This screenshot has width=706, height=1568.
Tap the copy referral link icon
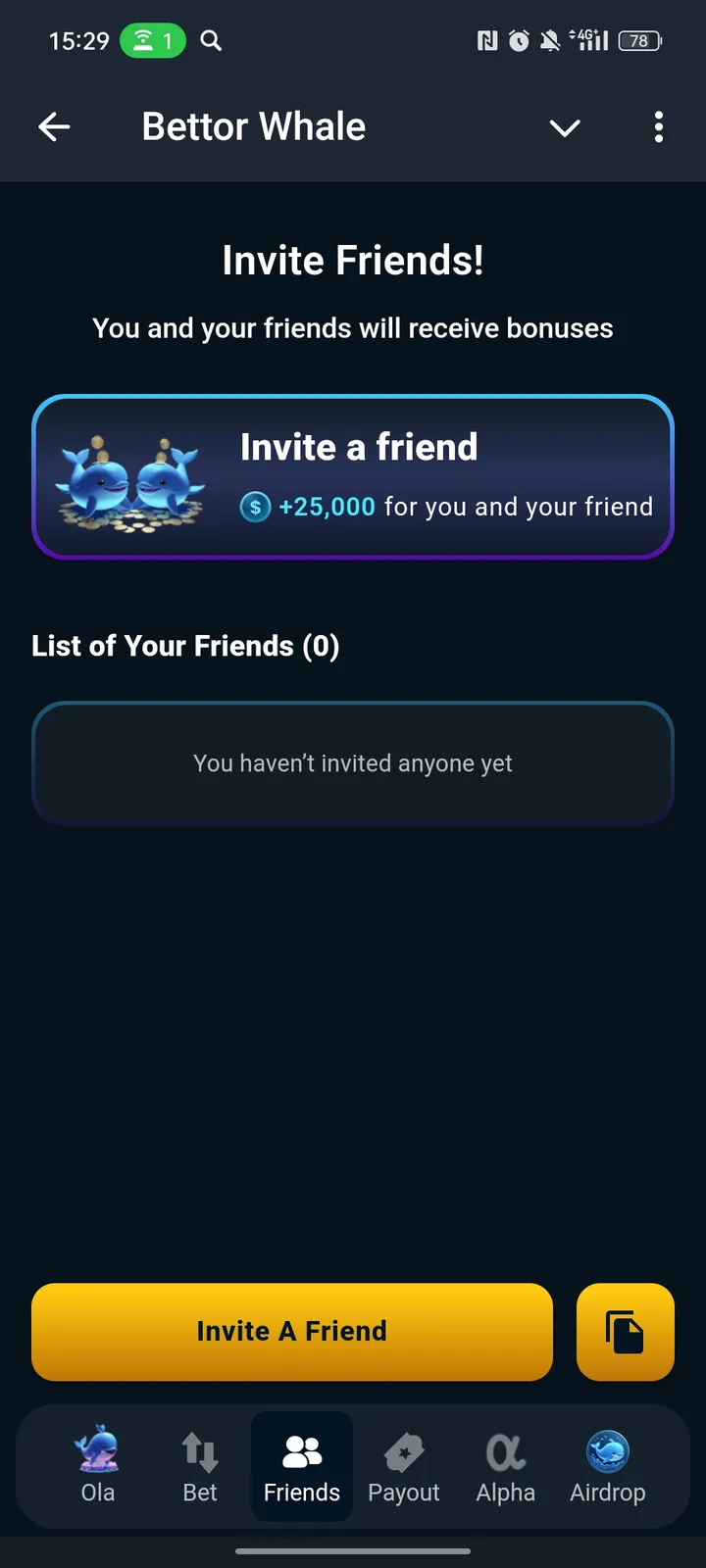coord(625,1332)
